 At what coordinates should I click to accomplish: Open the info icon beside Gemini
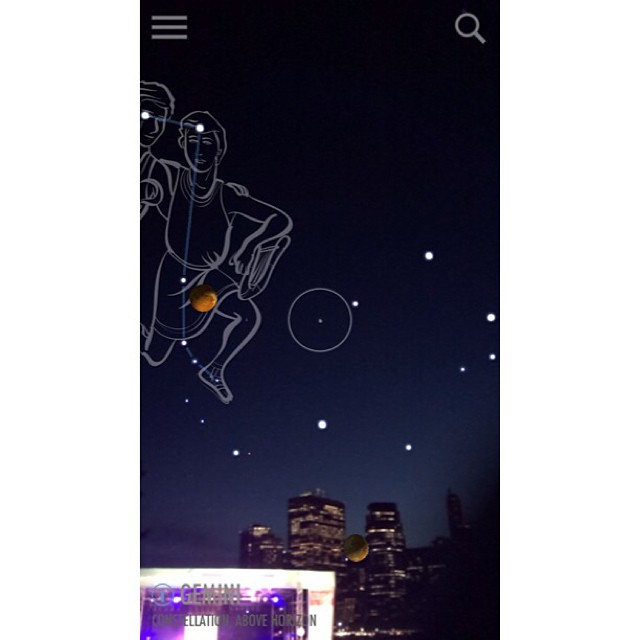pos(163,595)
